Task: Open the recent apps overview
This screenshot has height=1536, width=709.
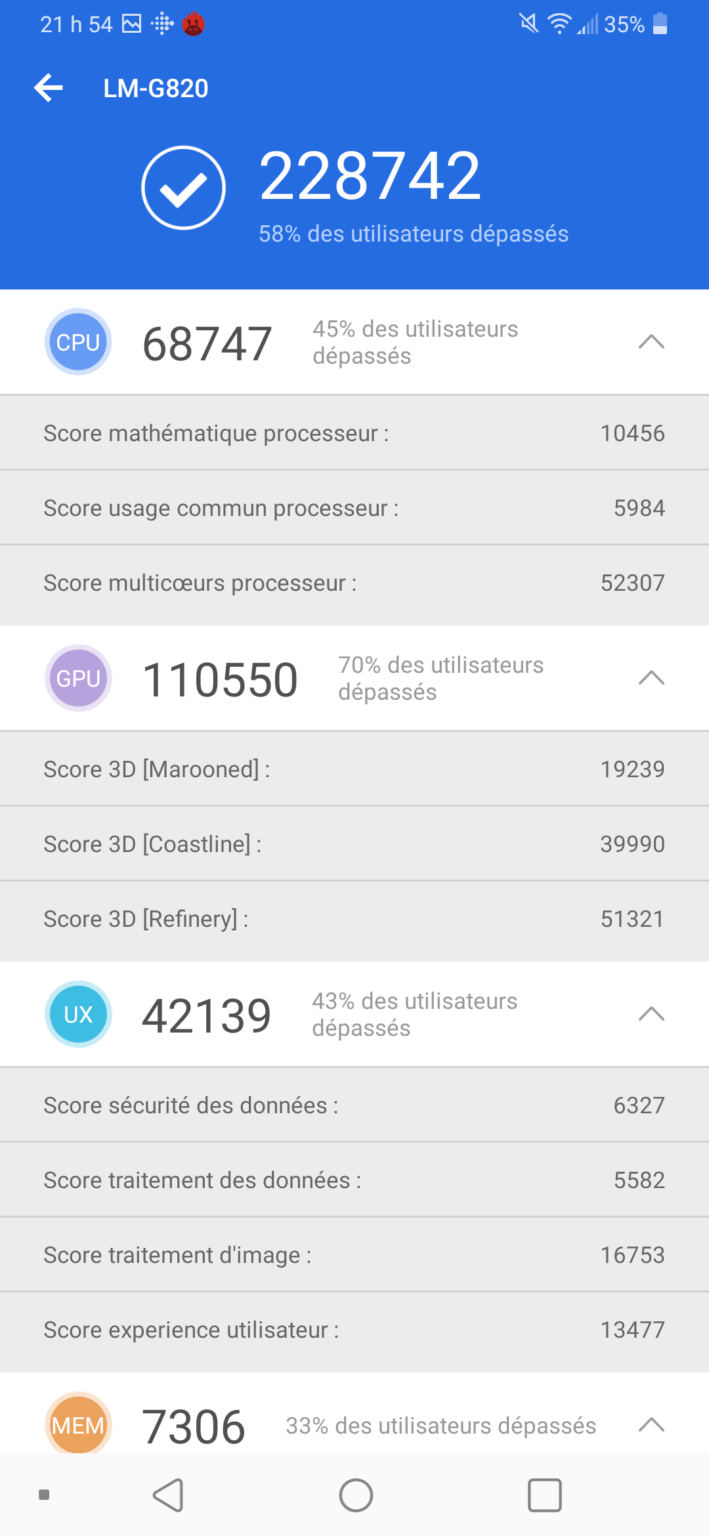Action: [544, 1495]
